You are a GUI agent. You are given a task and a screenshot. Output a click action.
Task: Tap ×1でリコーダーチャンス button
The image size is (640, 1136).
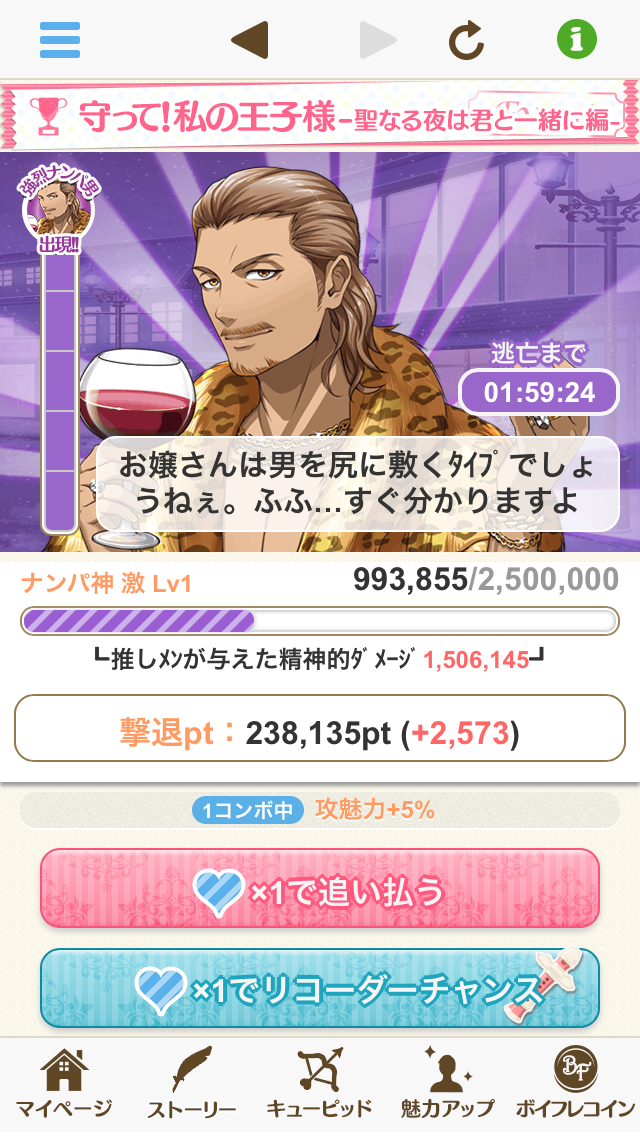(x=320, y=988)
